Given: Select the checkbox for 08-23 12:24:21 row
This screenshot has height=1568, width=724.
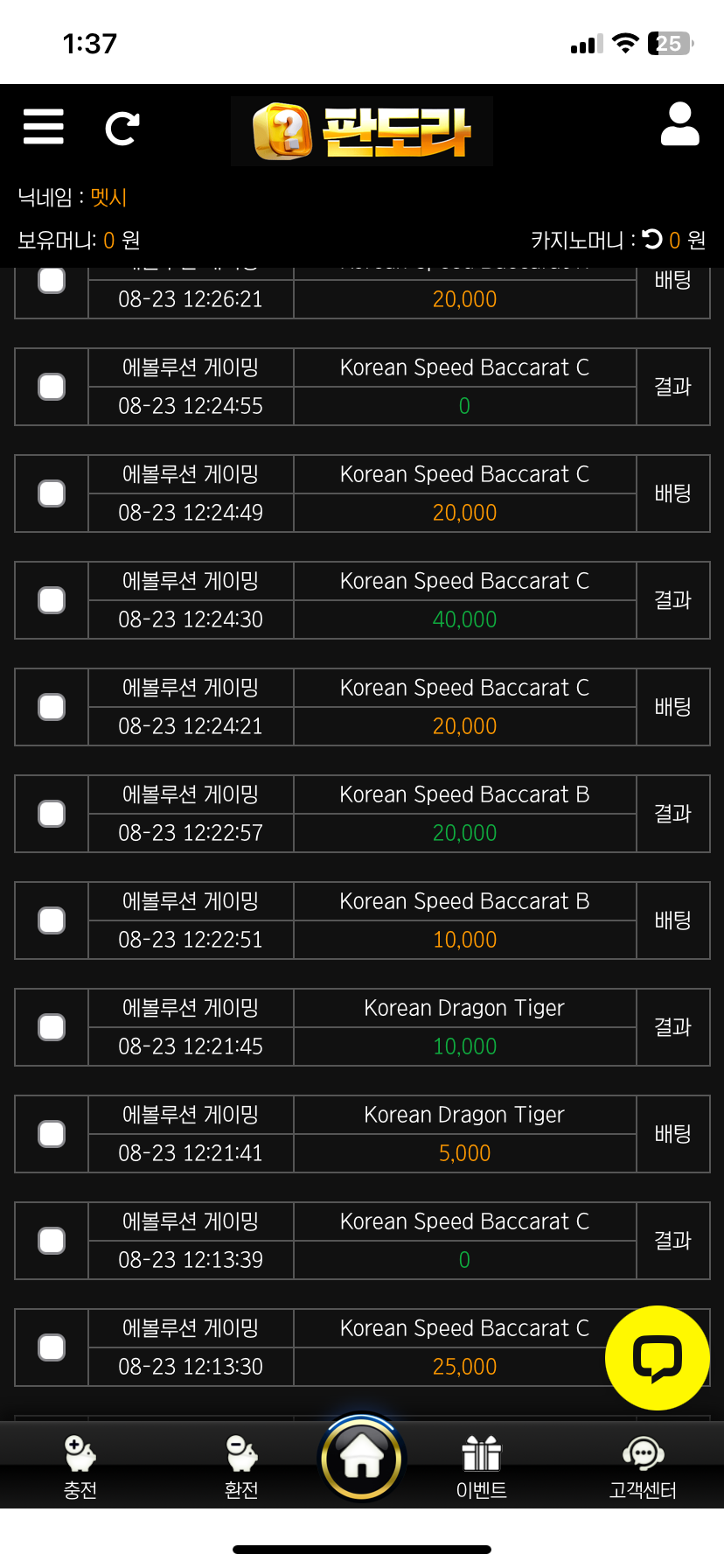Looking at the screenshot, I should 52,707.
